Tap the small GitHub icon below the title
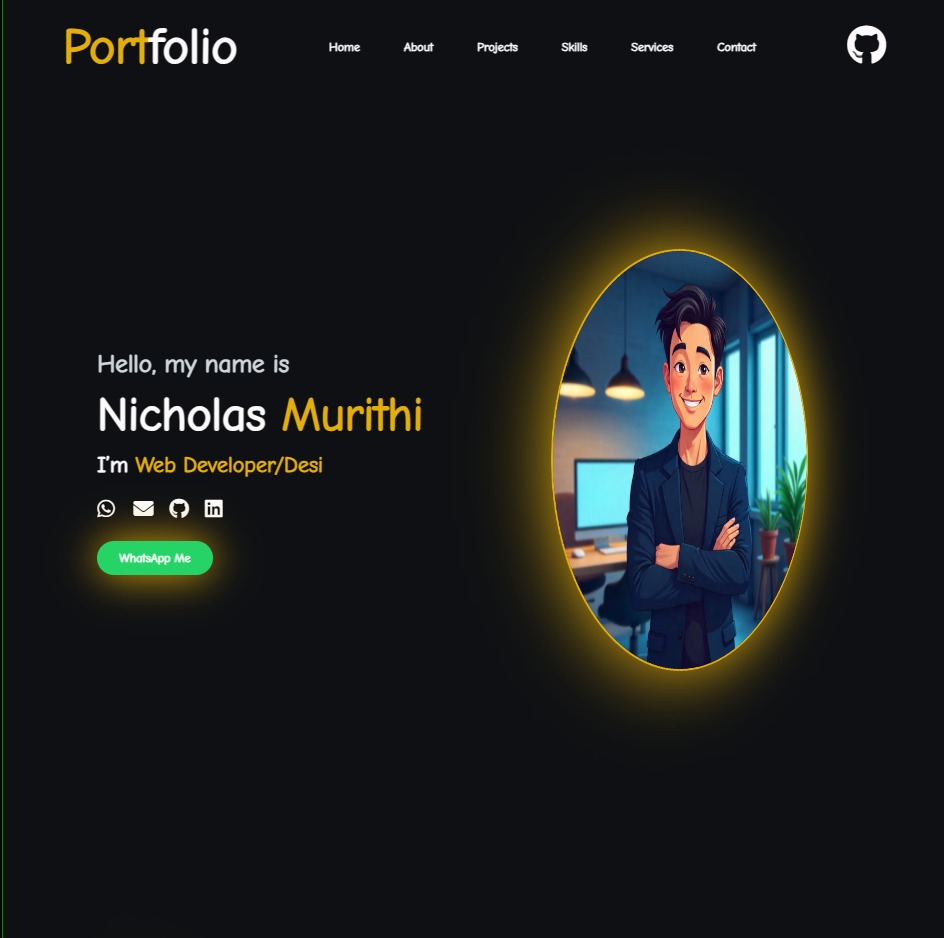This screenshot has height=938, width=944. tap(179, 509)
